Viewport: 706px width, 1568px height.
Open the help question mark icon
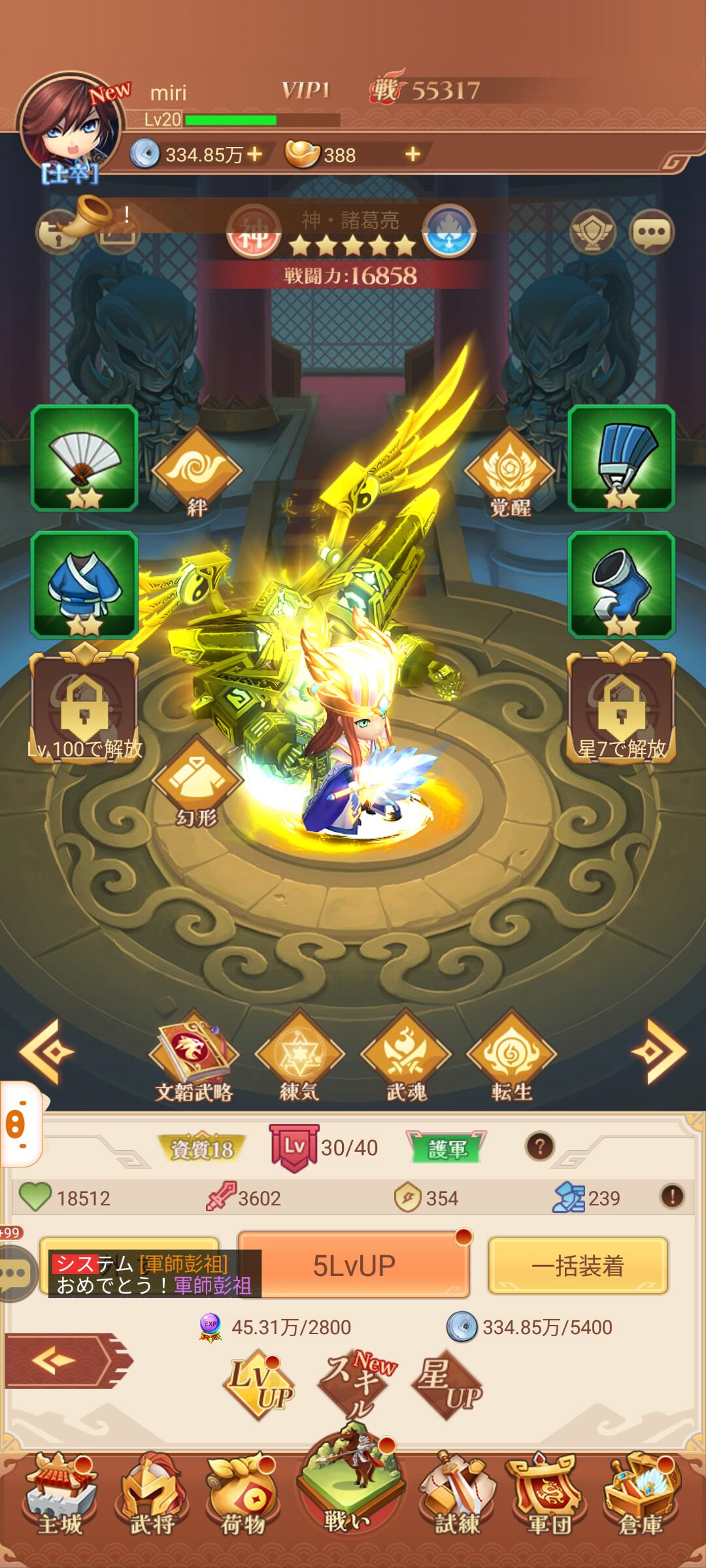[x=539, y=1147]
